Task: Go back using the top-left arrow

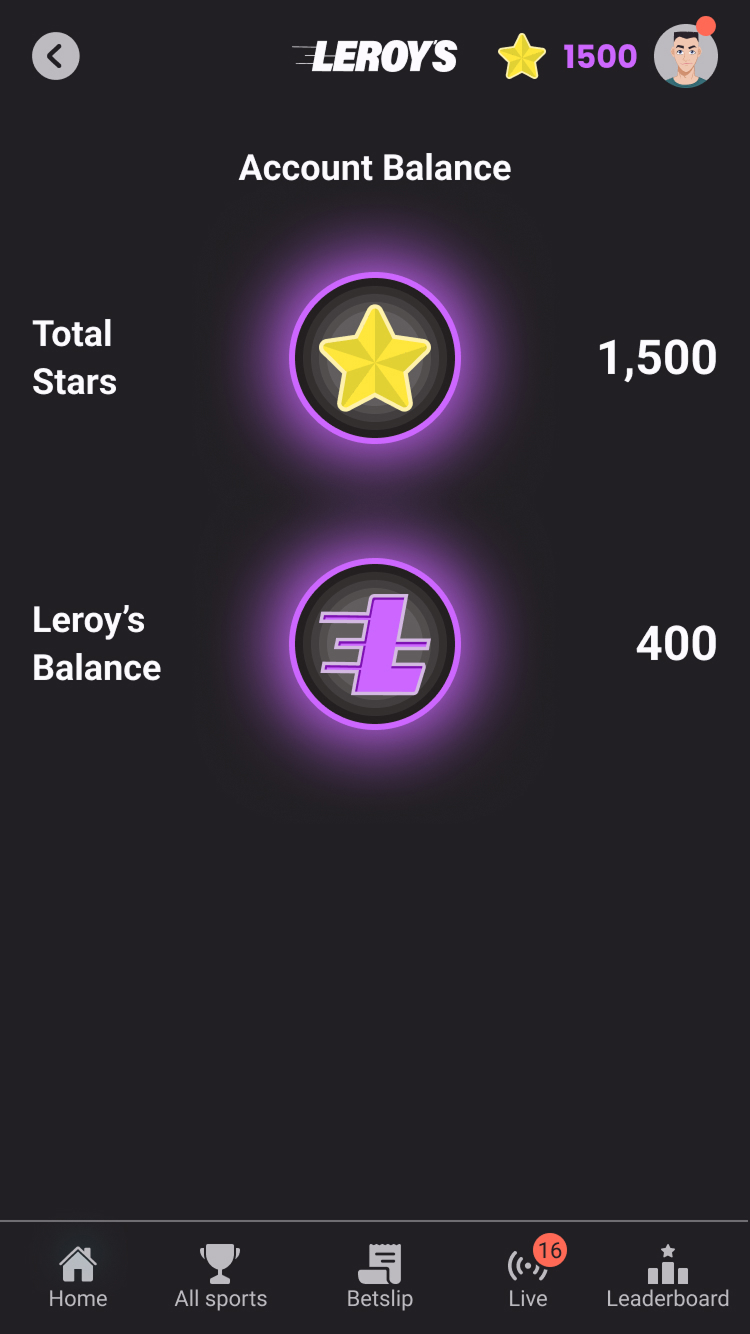Action: [x=56, y=56]
